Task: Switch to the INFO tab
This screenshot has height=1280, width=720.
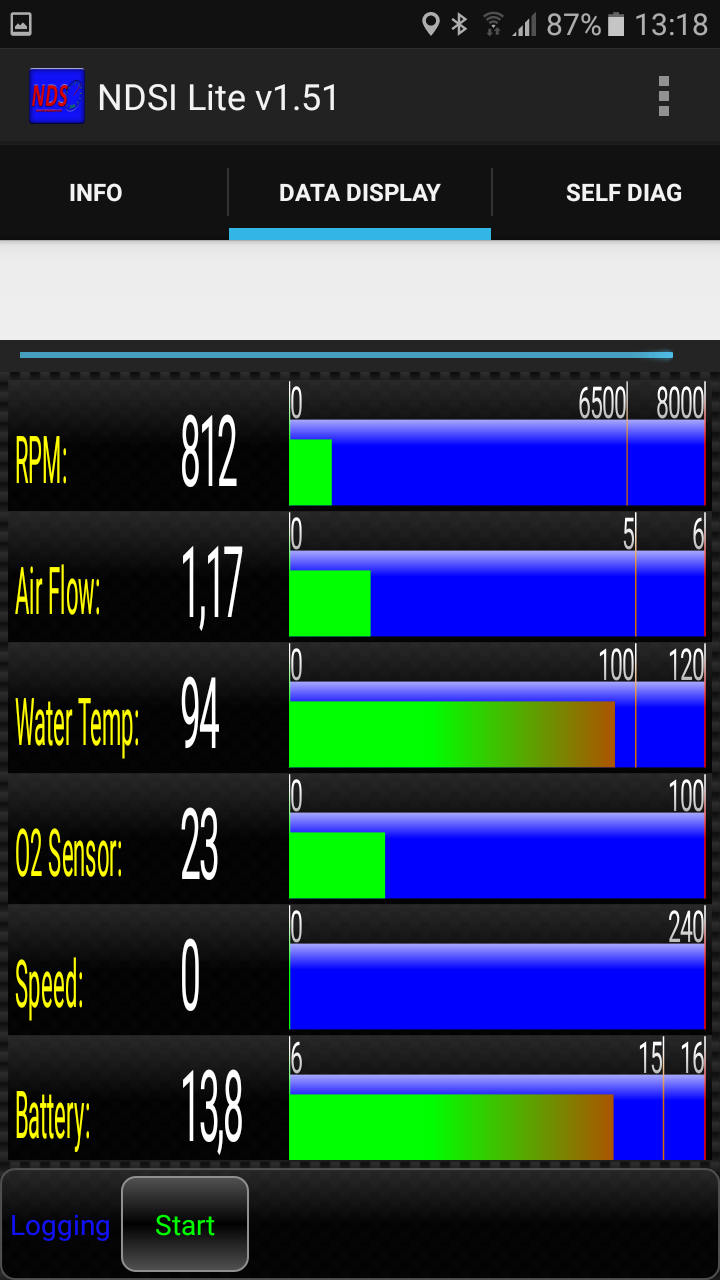Action: (x=96, y=193)
